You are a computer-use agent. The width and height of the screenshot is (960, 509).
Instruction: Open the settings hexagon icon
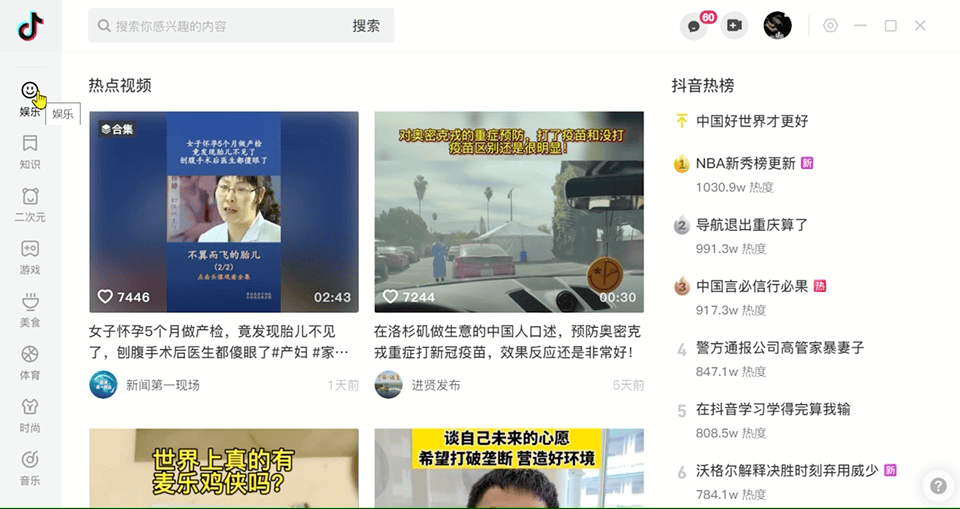[830, 26]
